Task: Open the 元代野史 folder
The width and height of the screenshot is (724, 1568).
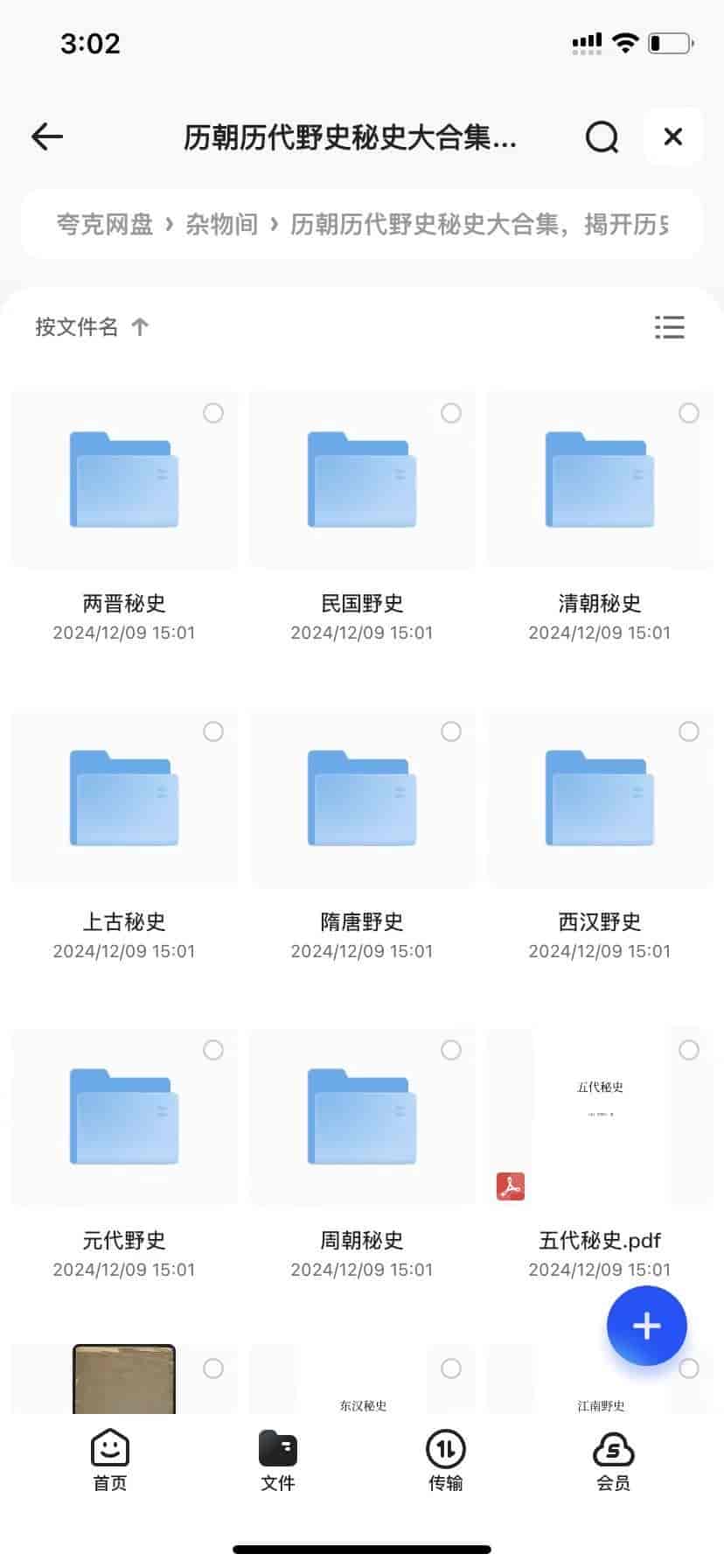Action: 124,1118
